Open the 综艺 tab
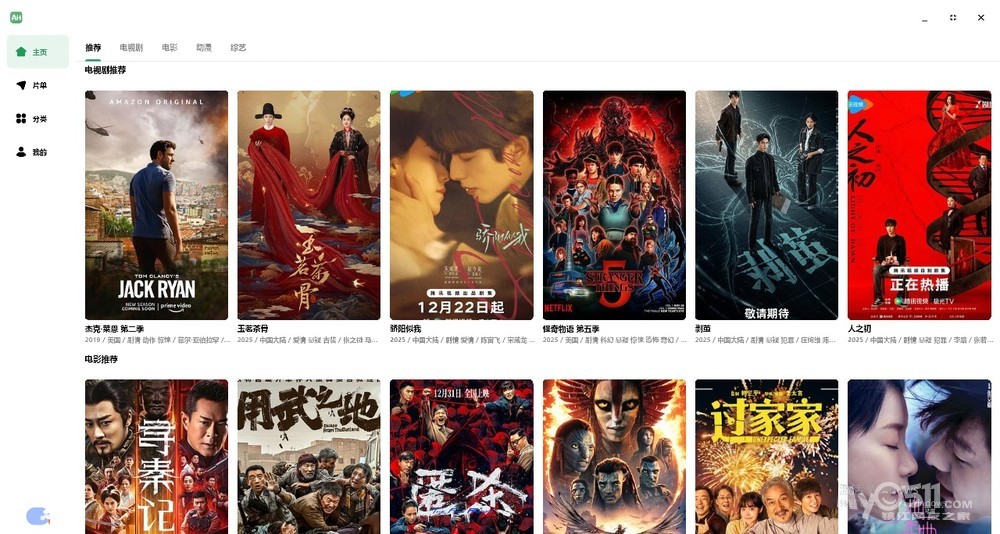Screen dimensions: 1000x534 pos(238,48)
